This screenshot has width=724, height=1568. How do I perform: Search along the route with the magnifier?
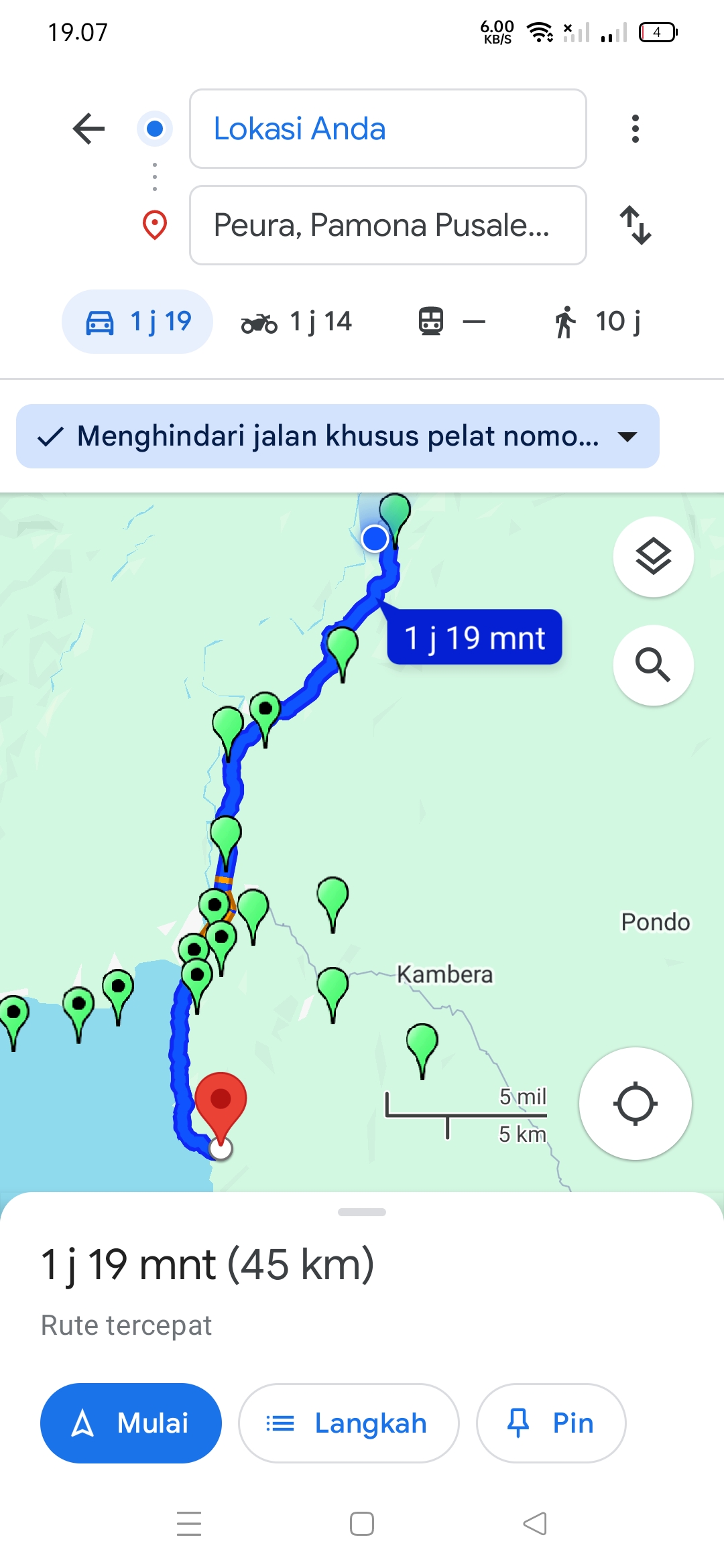pyautogui.click(x=654, y=665)
